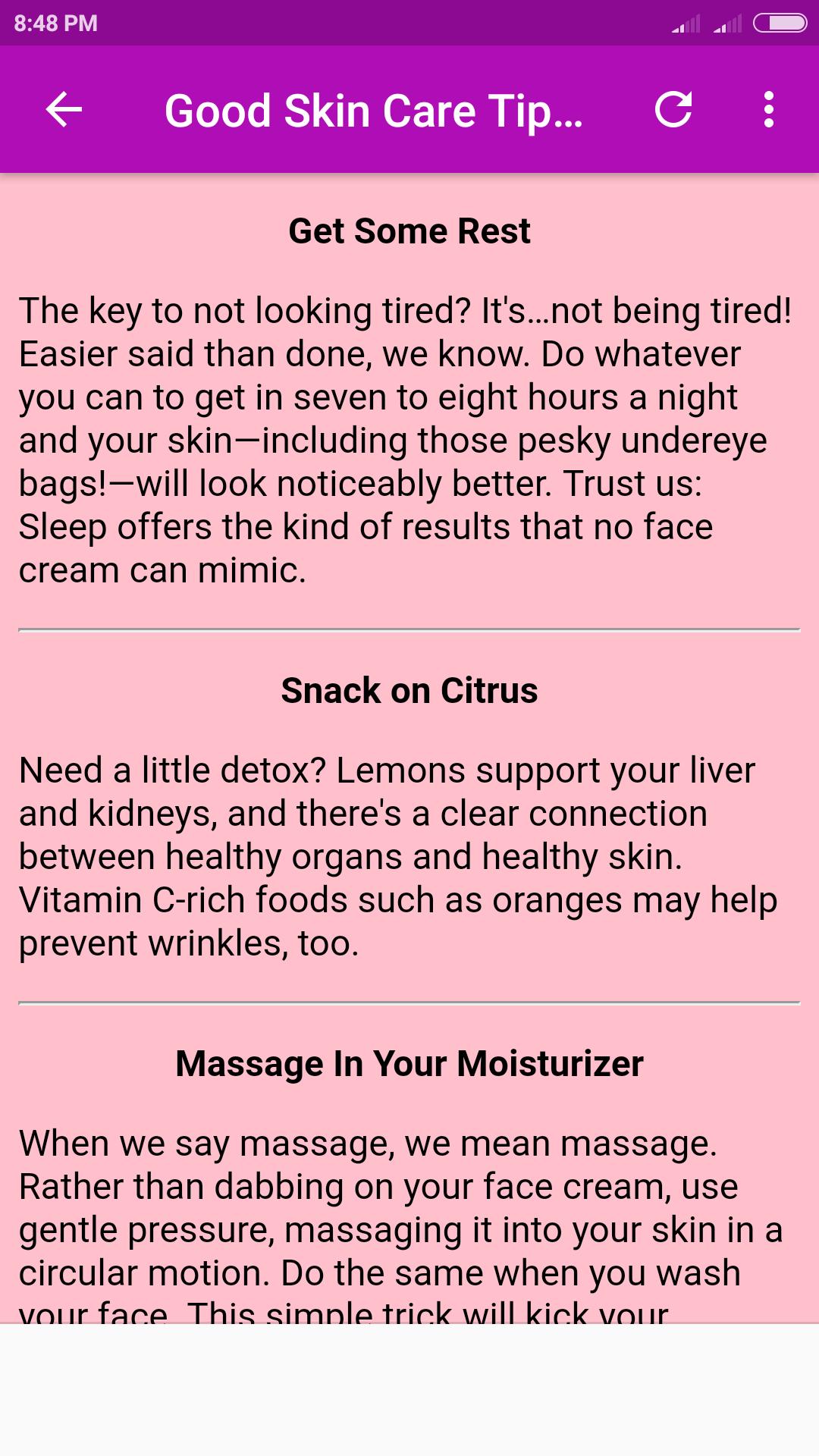Image resolution: width=819 pixels, height=1456 pixels.
Task: Select the Massage In Your Moisturizer heading
Action: pyautogui.click(x=409, y=1063)
